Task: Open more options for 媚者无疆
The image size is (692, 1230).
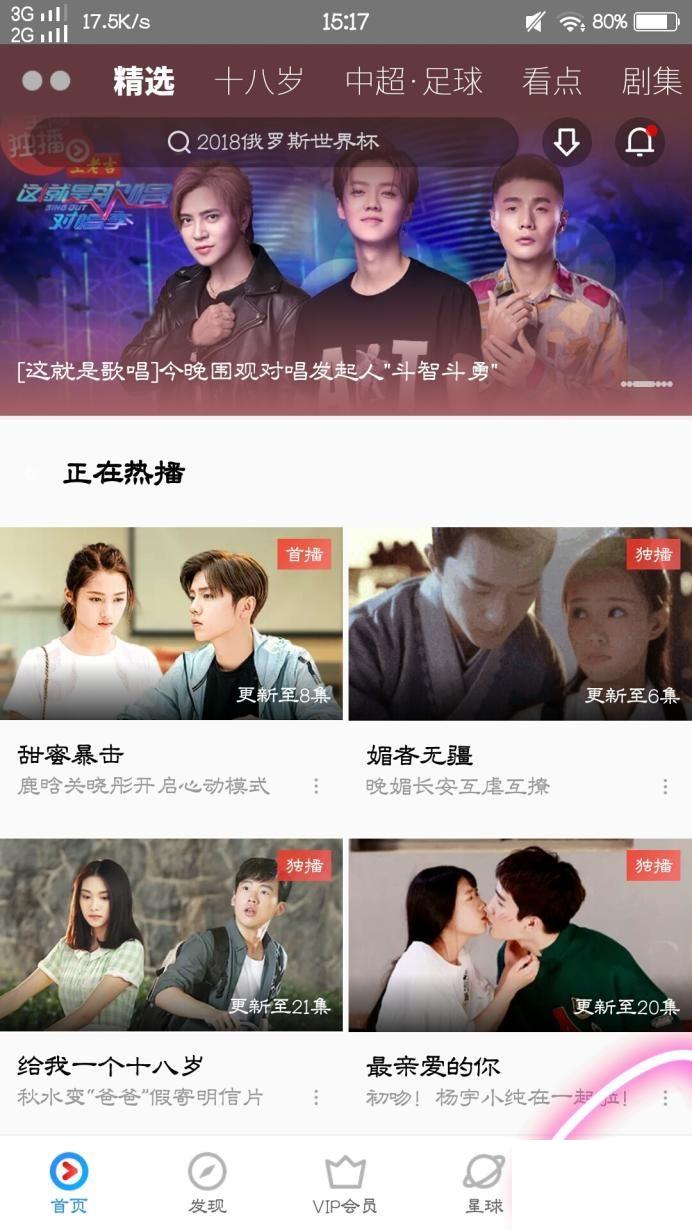Action: pyautogui.click(x=665, y=787)
